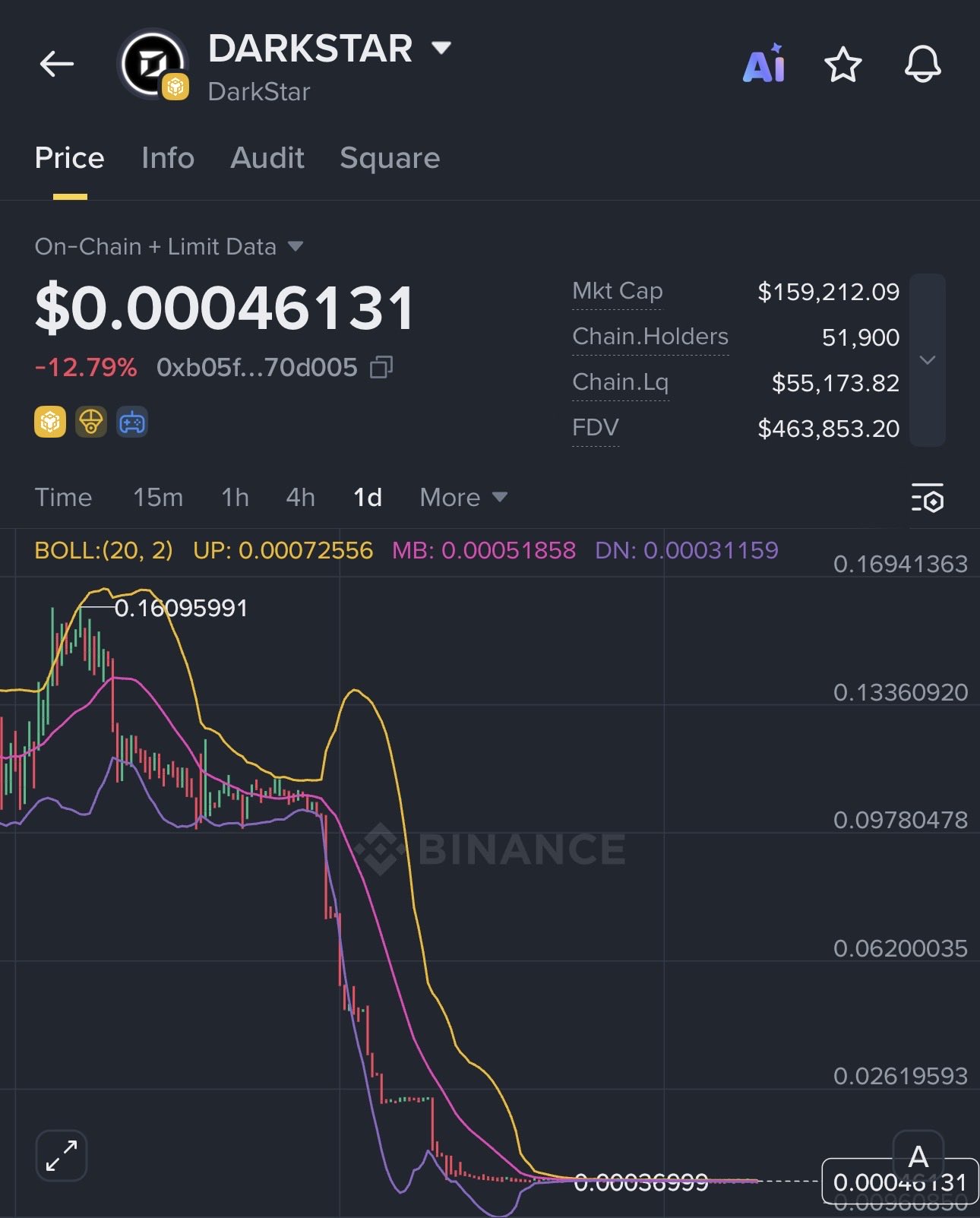Add DARKSTAR to favorites with star
This screenshot has width=980, height=1218.
tap(842, 64)
